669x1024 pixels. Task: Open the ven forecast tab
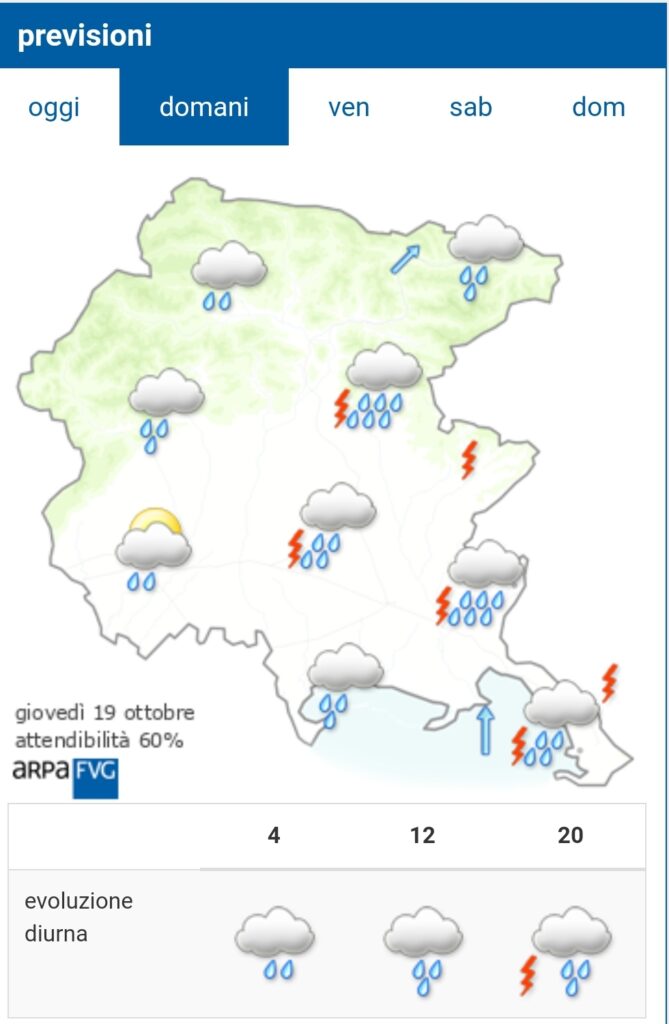349,107
